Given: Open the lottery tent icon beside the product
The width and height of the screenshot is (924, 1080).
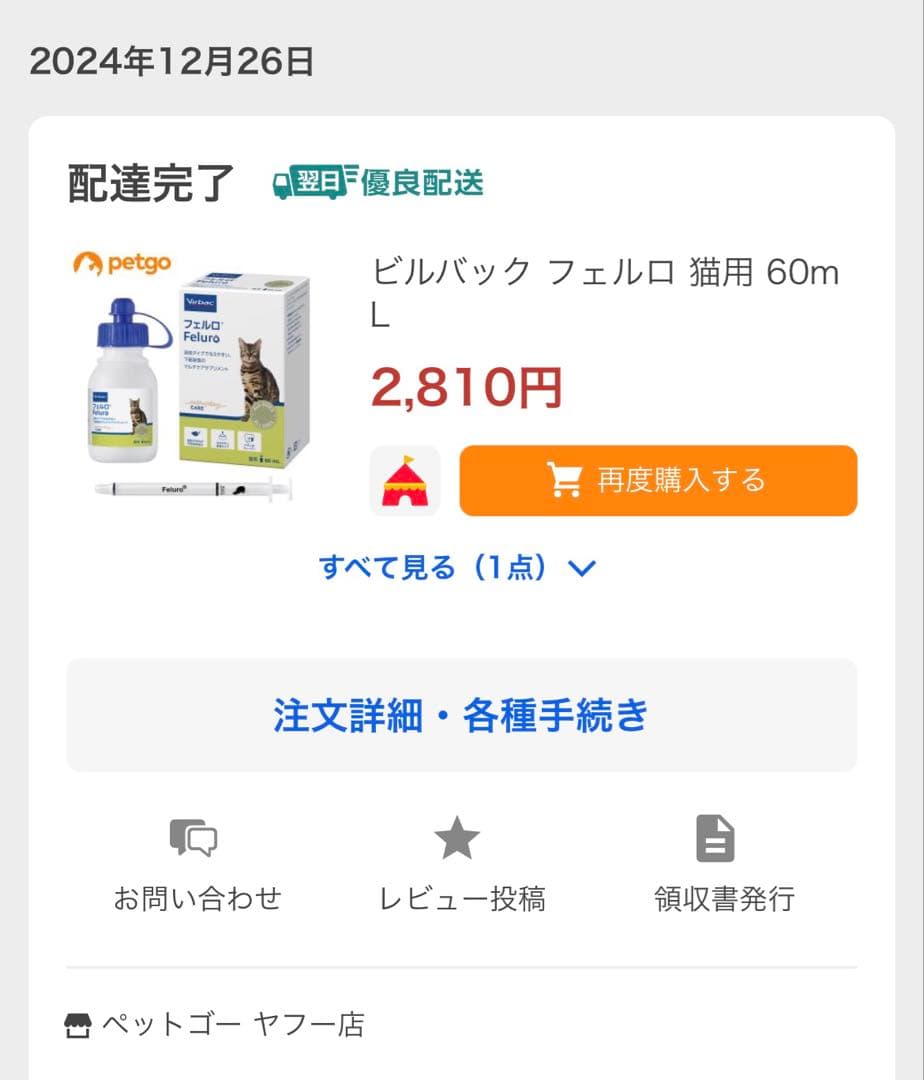Looking at the screenshot, I should (x=403, y=480).
